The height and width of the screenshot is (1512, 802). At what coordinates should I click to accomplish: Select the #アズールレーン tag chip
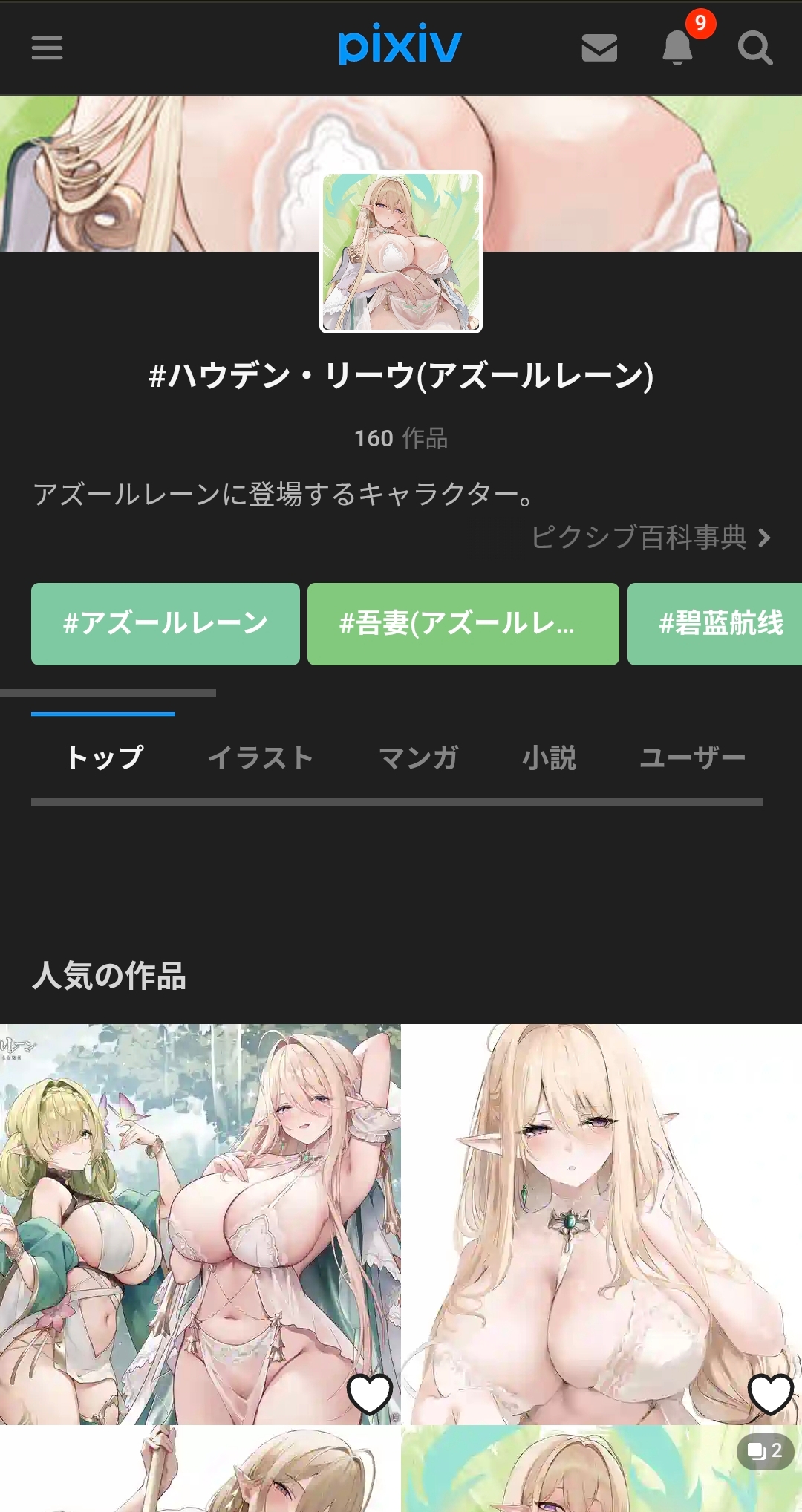coord(166,624)
